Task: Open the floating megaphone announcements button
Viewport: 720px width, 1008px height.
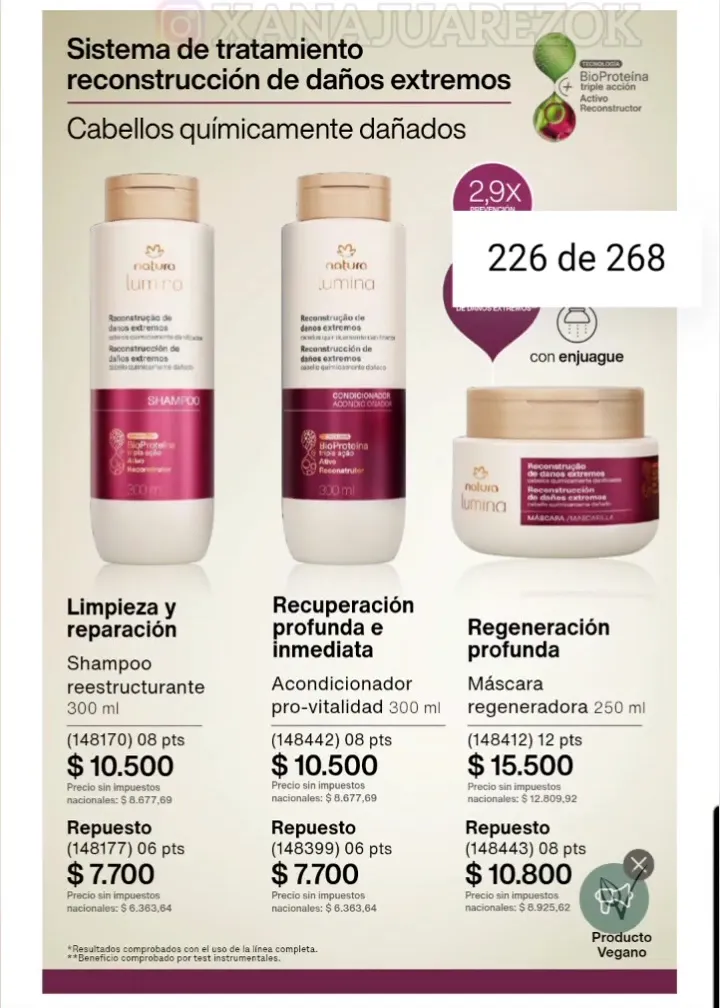Action: [x=614, y=893]
